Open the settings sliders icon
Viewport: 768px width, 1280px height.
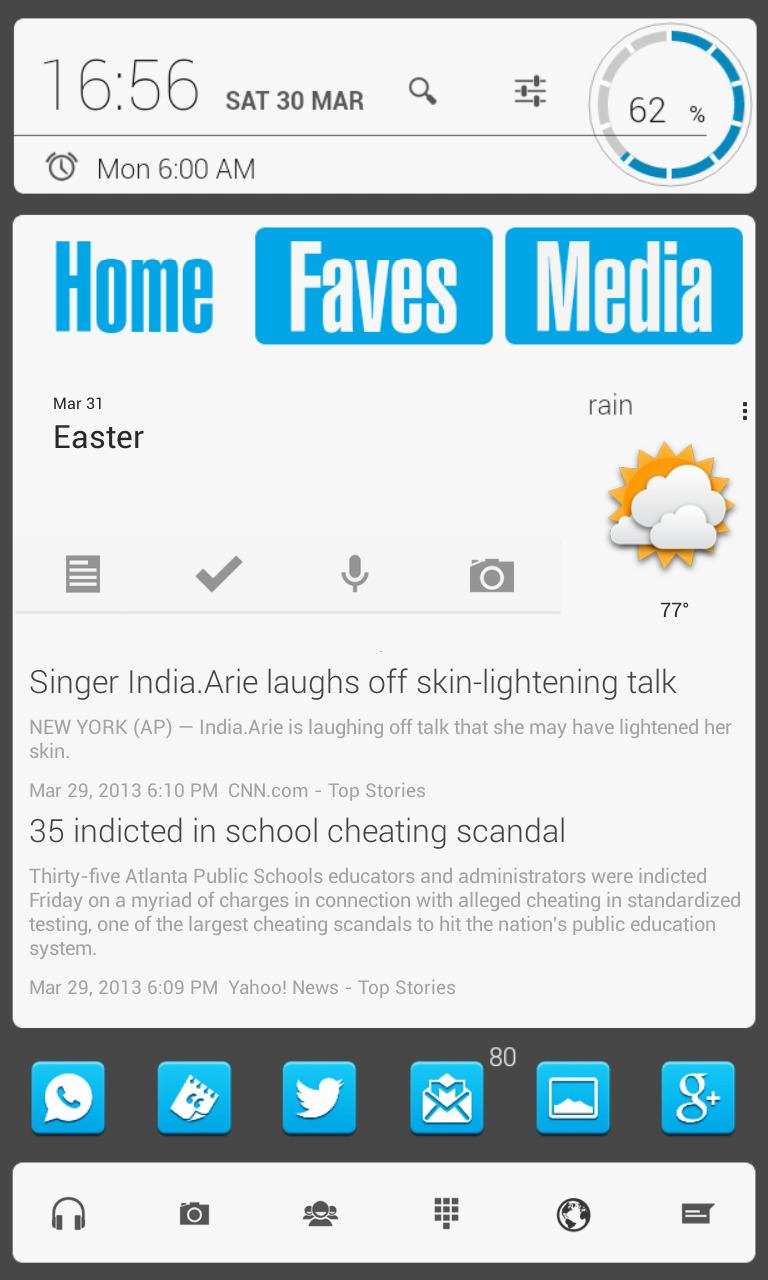[x=530, y=91]
